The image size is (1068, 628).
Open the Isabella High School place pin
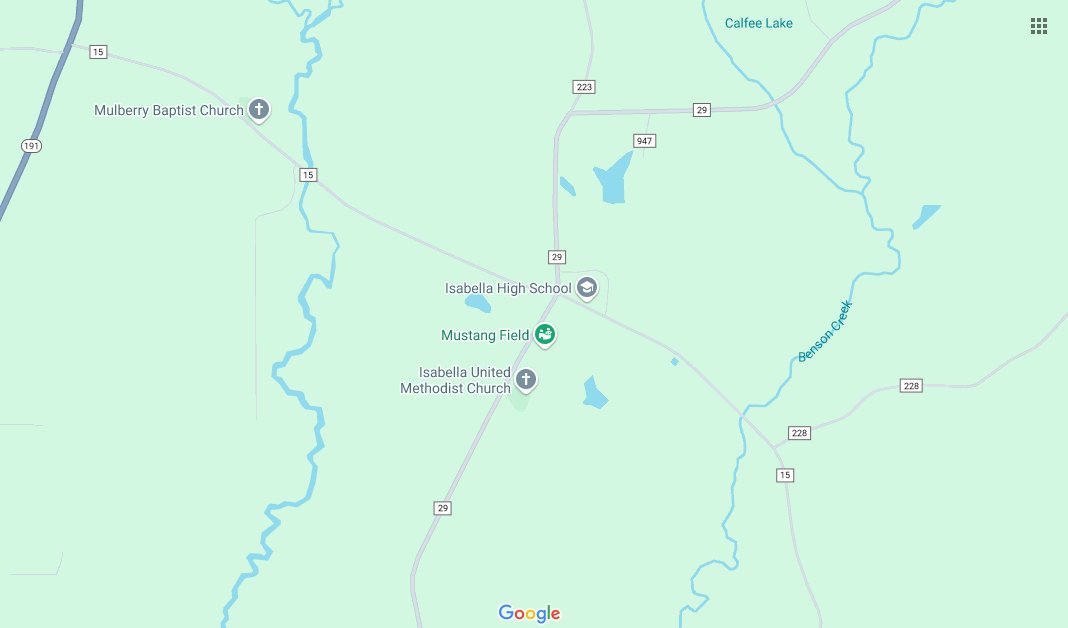[587, 288]
